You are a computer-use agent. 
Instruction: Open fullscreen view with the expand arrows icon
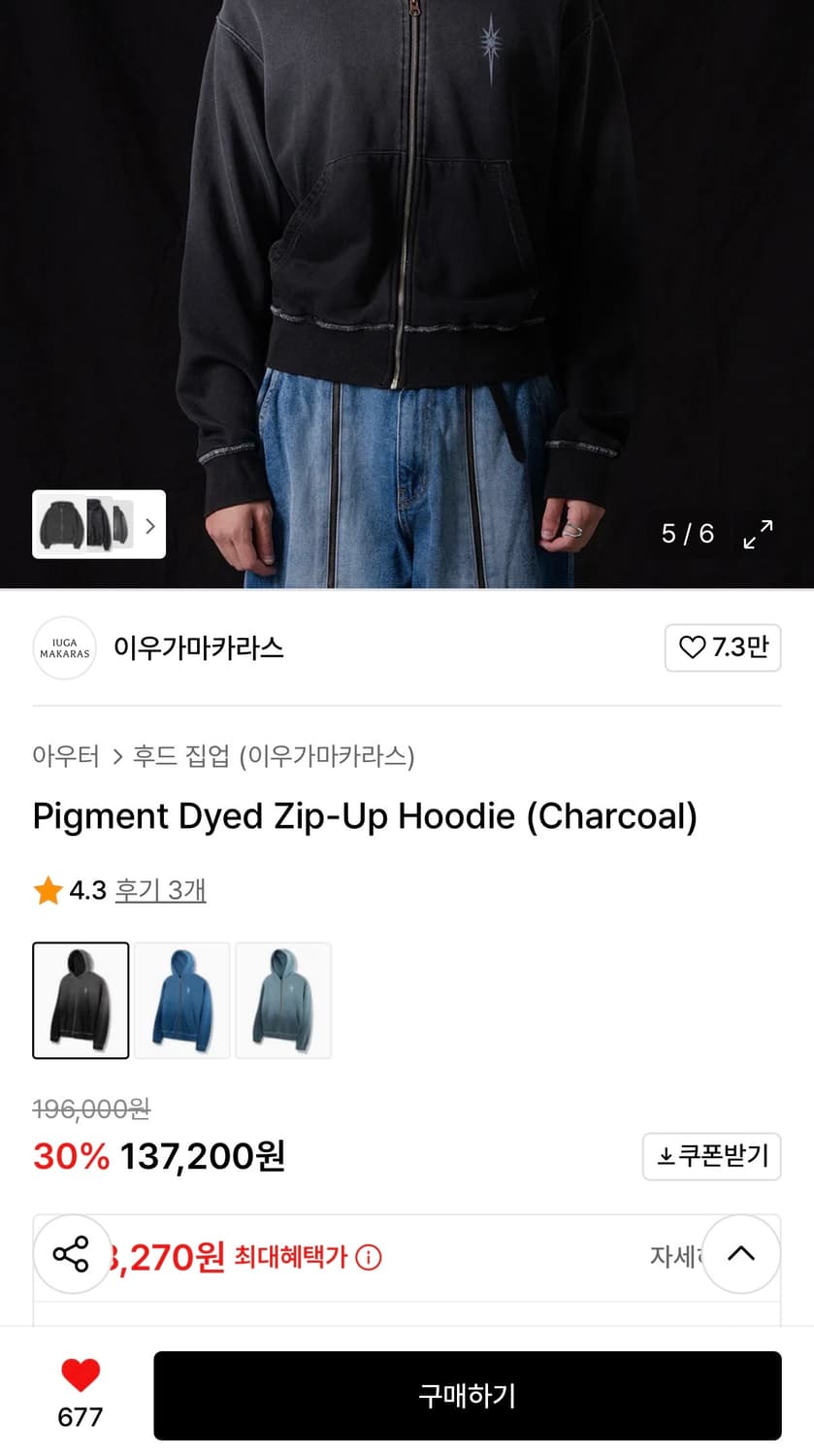[x=758, y=533]
